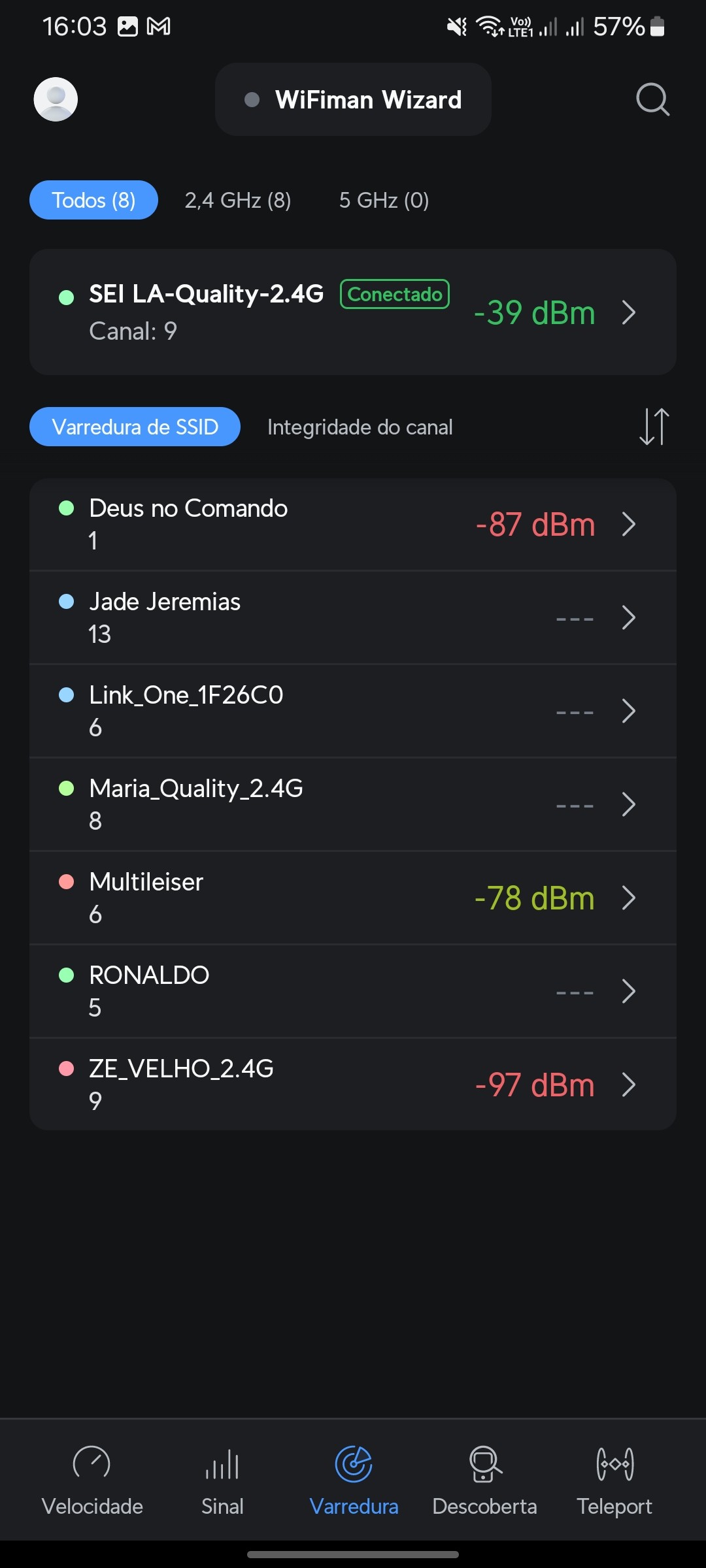Open Link_One_1F26C0 network details
The width and height of the screenshot is (706, 1568).
click(x=353, y=711)
